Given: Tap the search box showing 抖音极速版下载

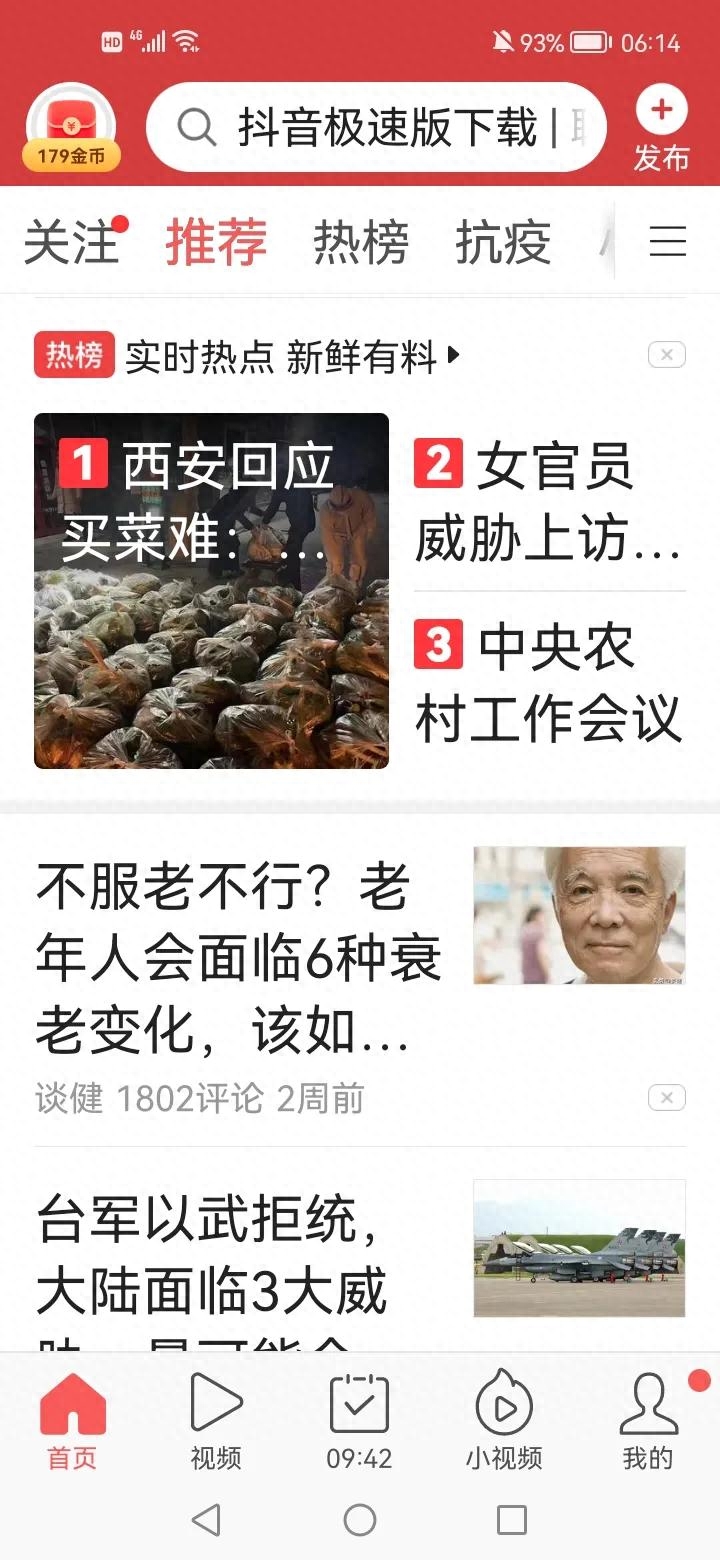Looking at the screenshot, I should pos(376,128).
